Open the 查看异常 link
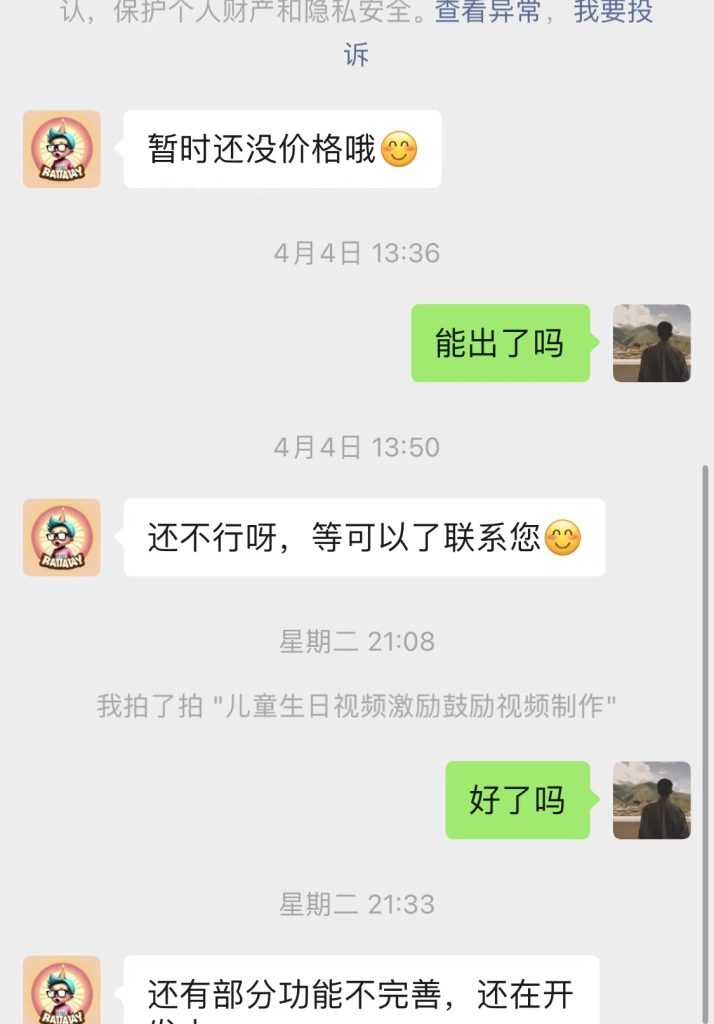714x1024 pixels. 488,12
